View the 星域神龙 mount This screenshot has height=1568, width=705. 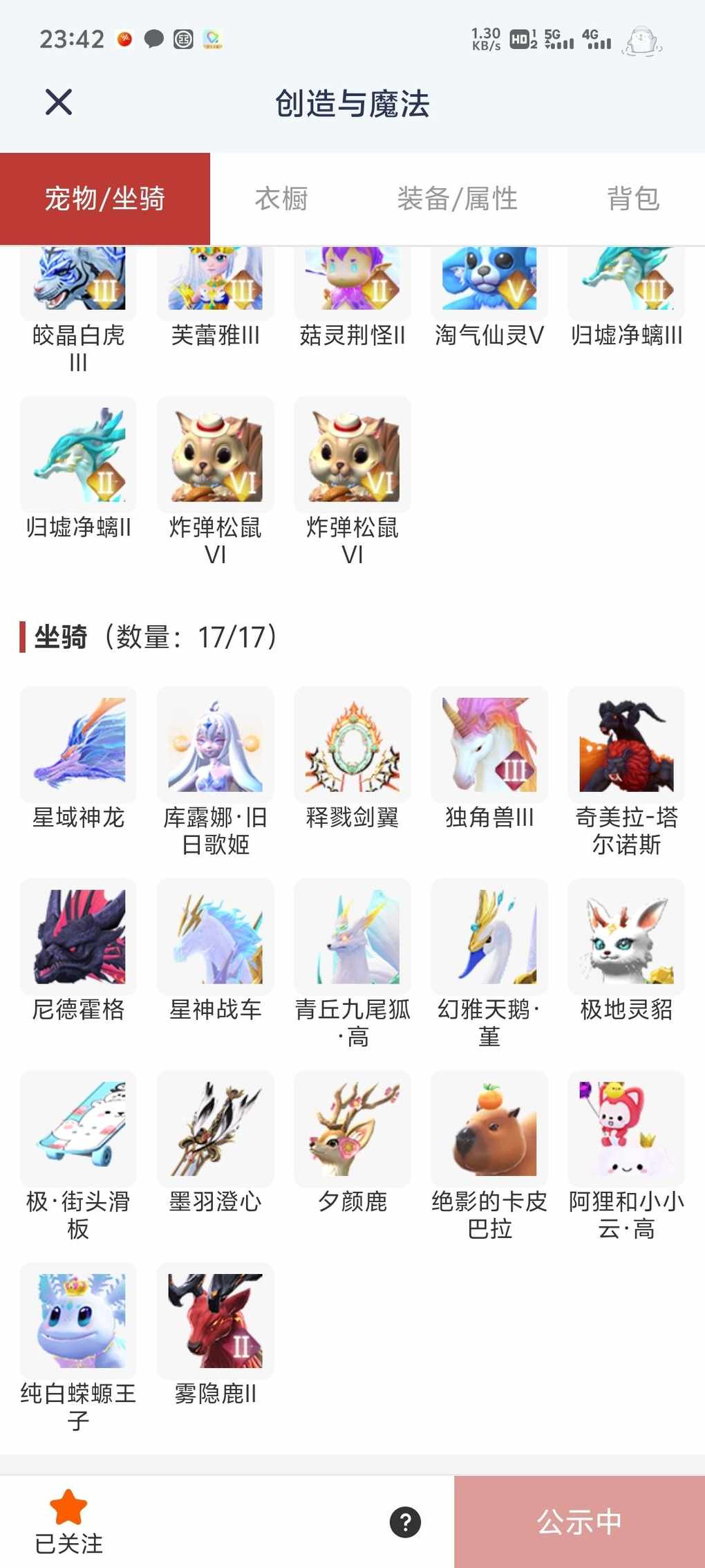coord(78,746)
